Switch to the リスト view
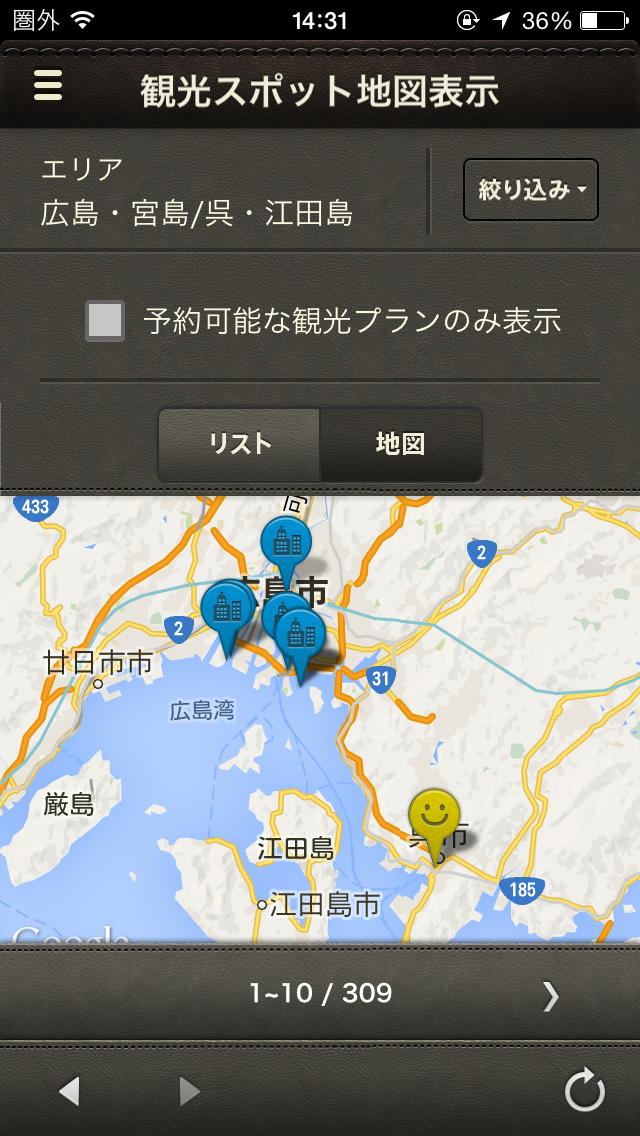Screen dimensions: 640x1136 coord(240,444)
